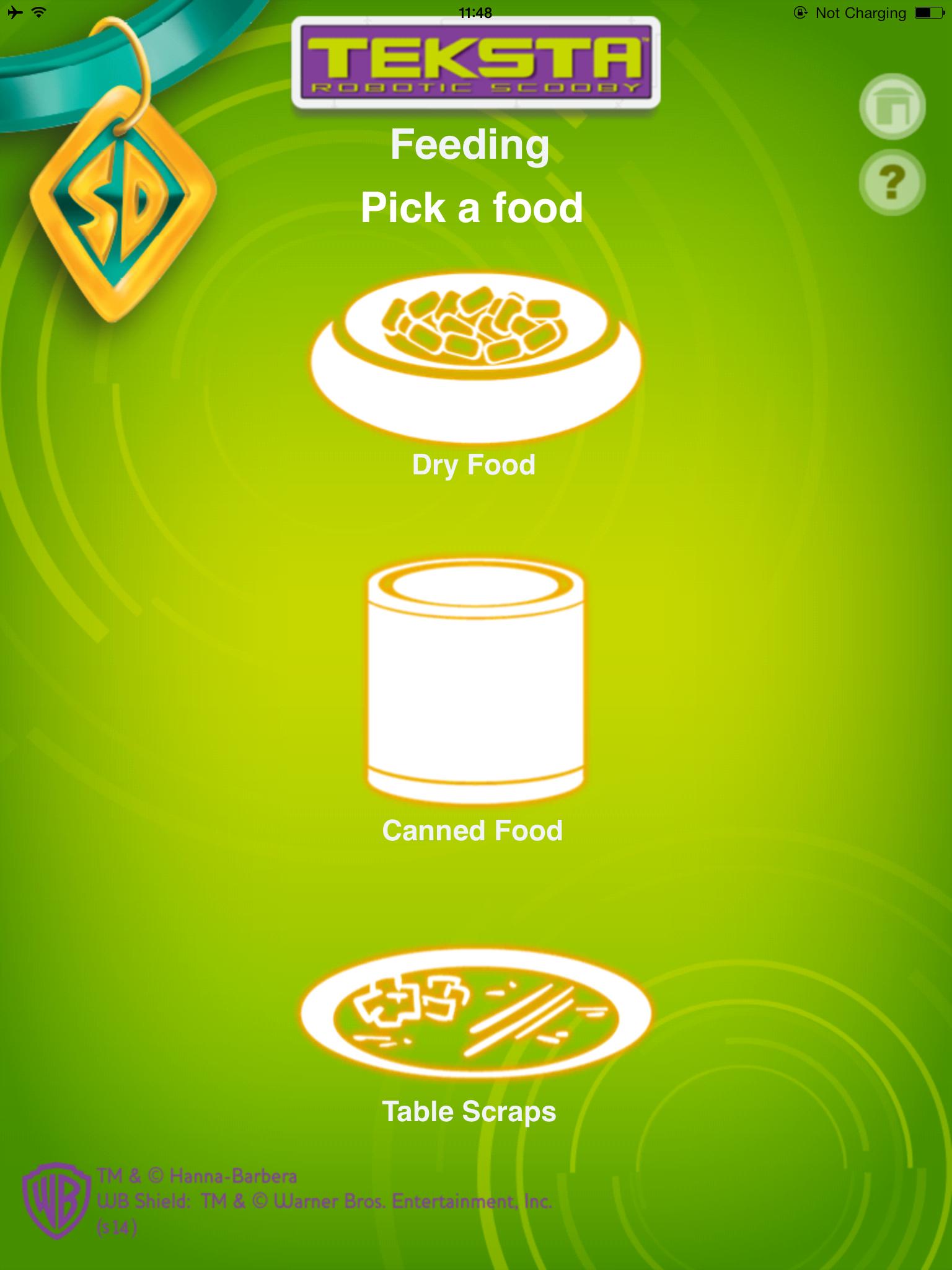This screenshot has height=1270, width=952.
Task: Go to the home screen icon
Action: [x=892, y=106]
